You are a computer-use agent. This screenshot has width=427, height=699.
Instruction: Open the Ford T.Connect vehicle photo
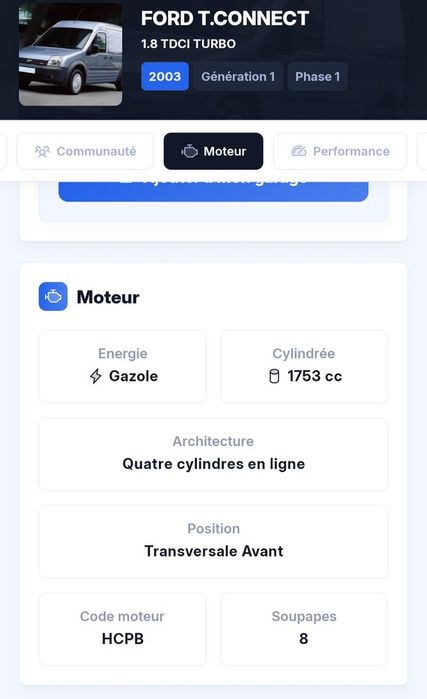[x=70, y=54]
